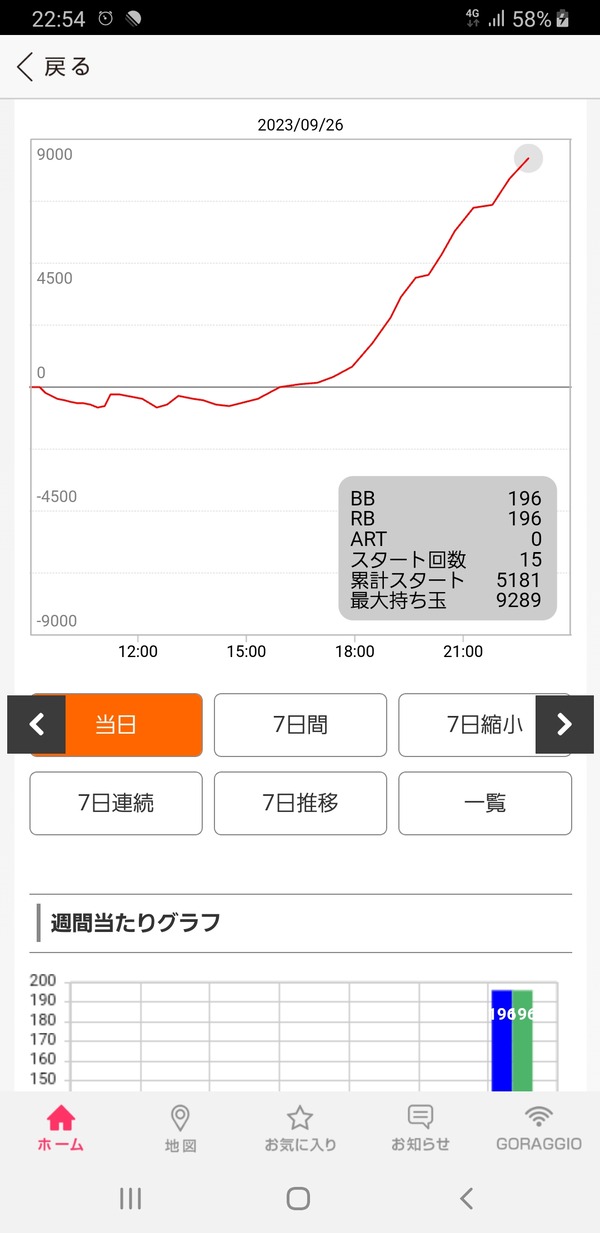Show the 7日連続 graph

[x=116, y=803]
